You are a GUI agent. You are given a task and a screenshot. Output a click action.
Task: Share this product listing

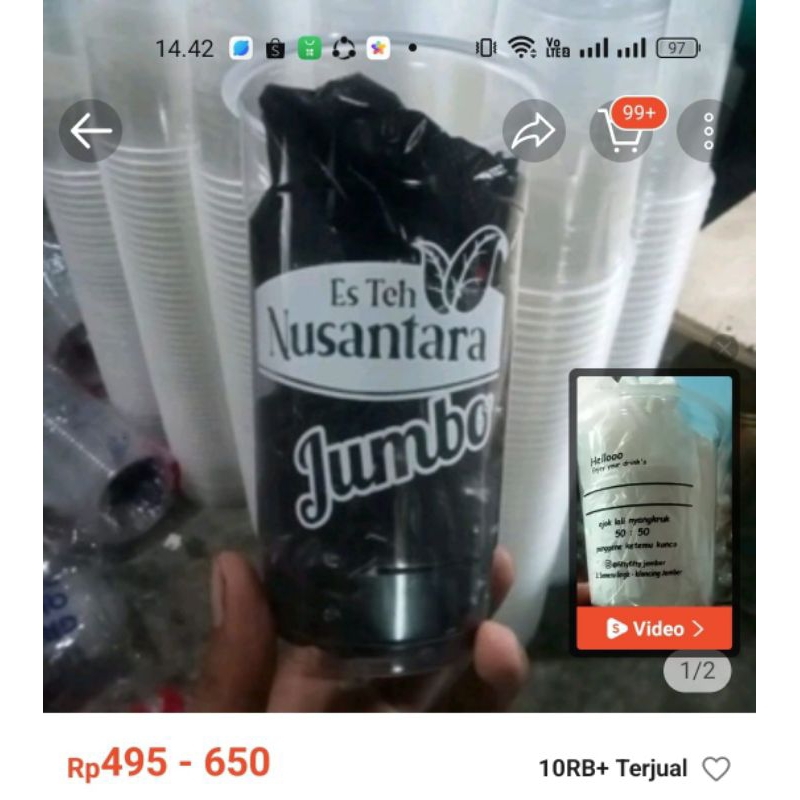[x=534, y=131]
